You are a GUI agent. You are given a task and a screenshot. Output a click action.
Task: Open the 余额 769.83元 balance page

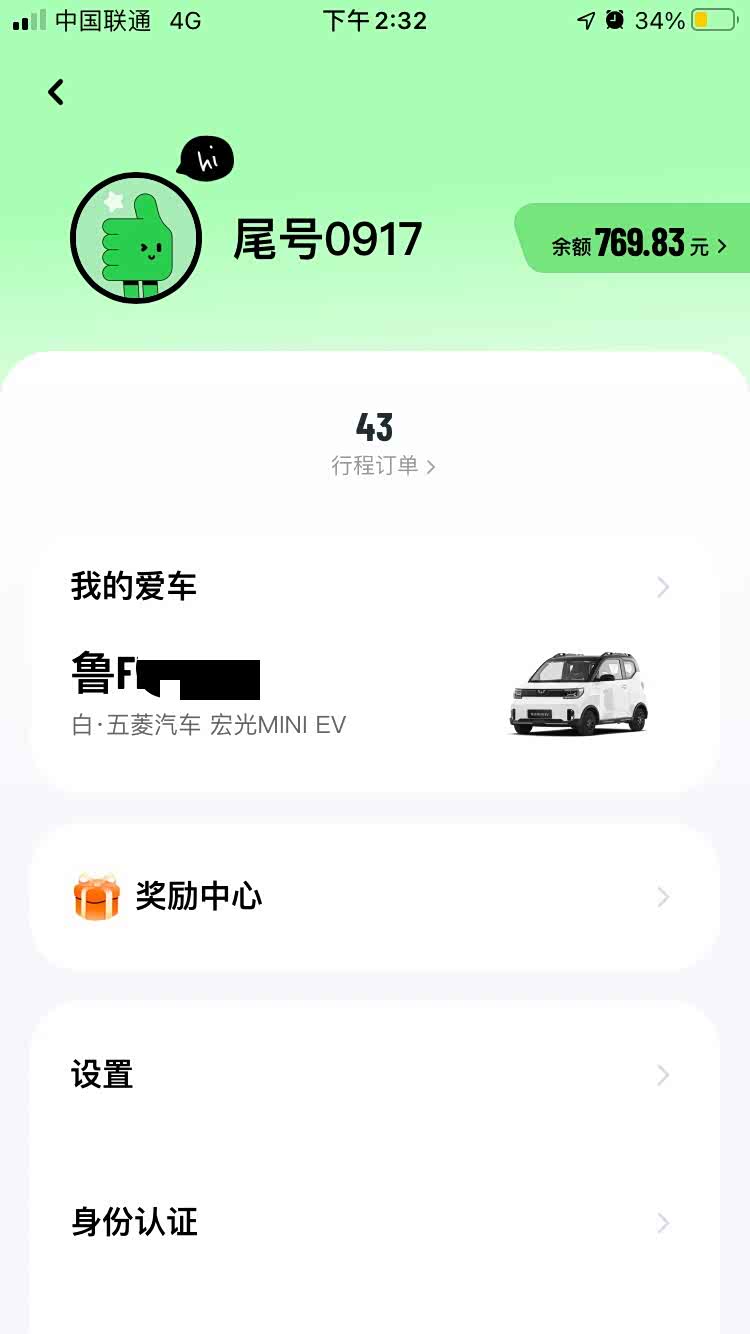638,244
